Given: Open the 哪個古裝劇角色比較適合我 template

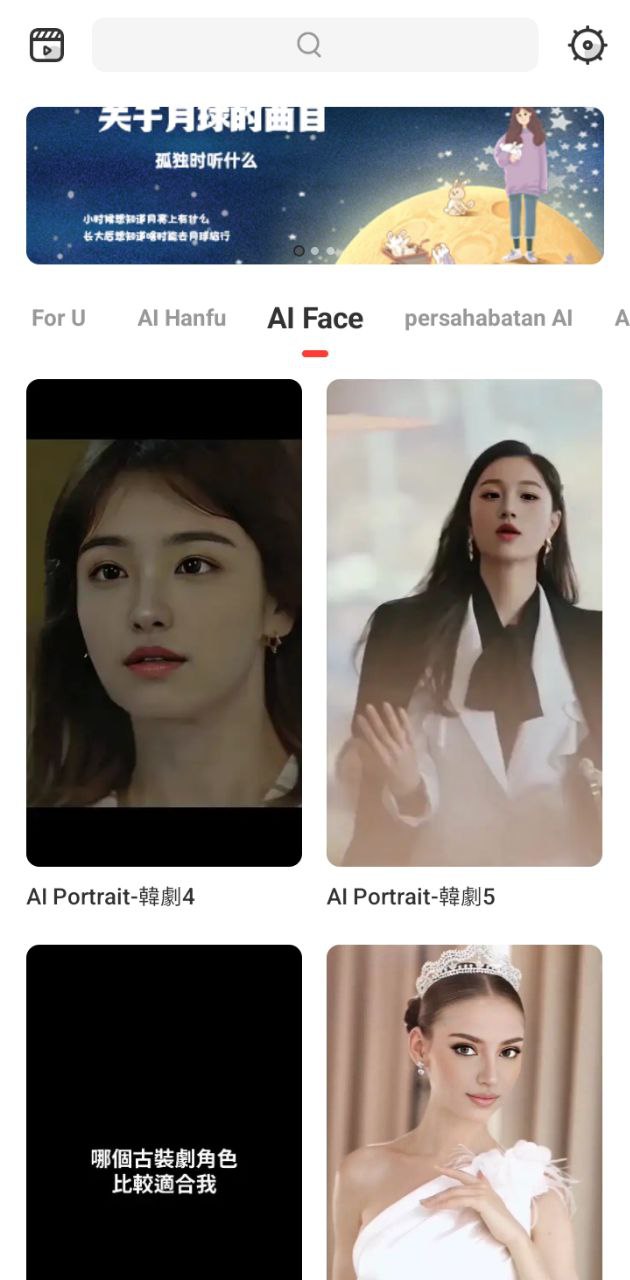Looking at the screenshot, I should 164,1110.
